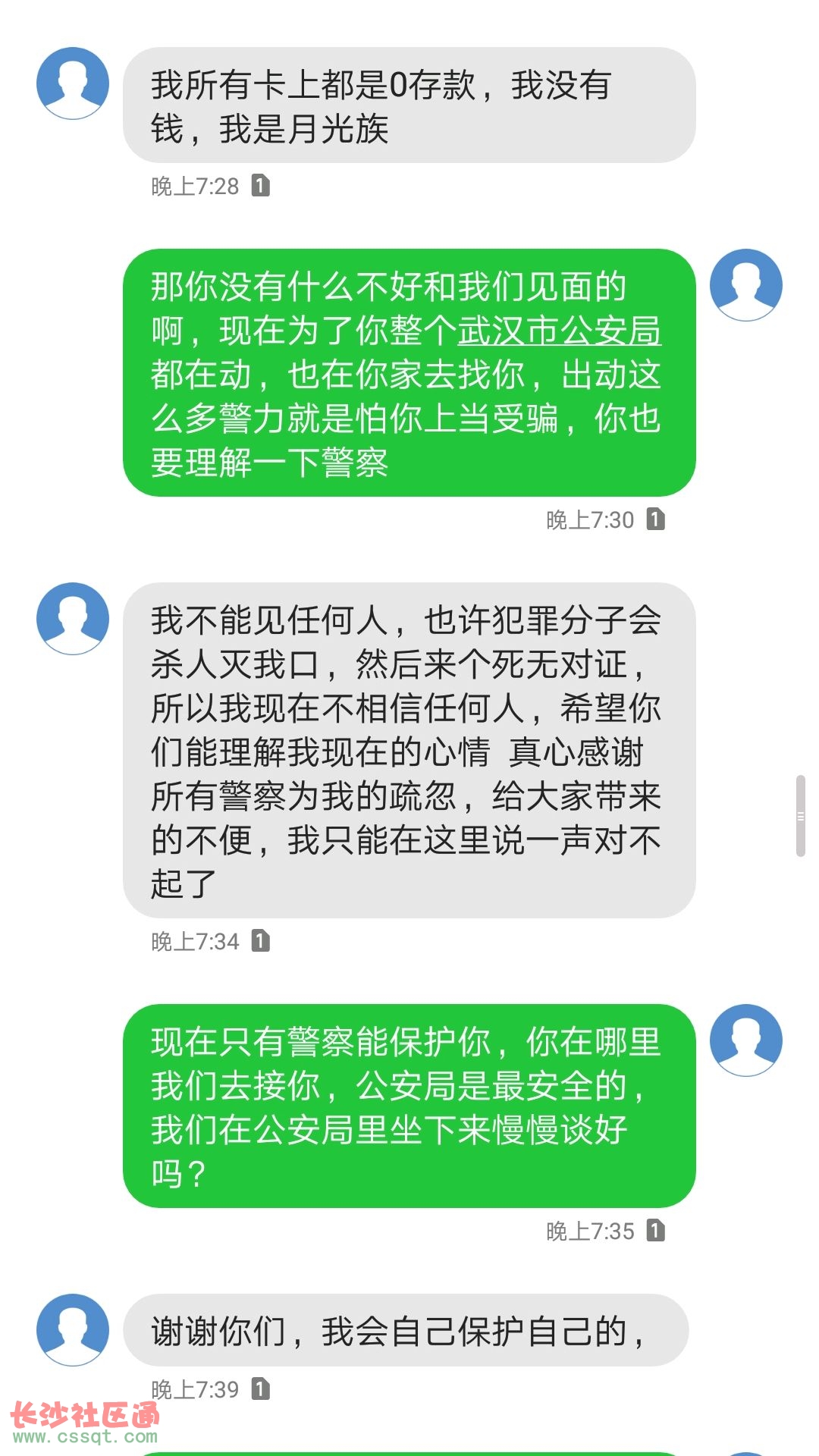Select the green message 现在只有警察能保护你
The height and width of the screenshot is (1456, 819).
pos(409,1106)
